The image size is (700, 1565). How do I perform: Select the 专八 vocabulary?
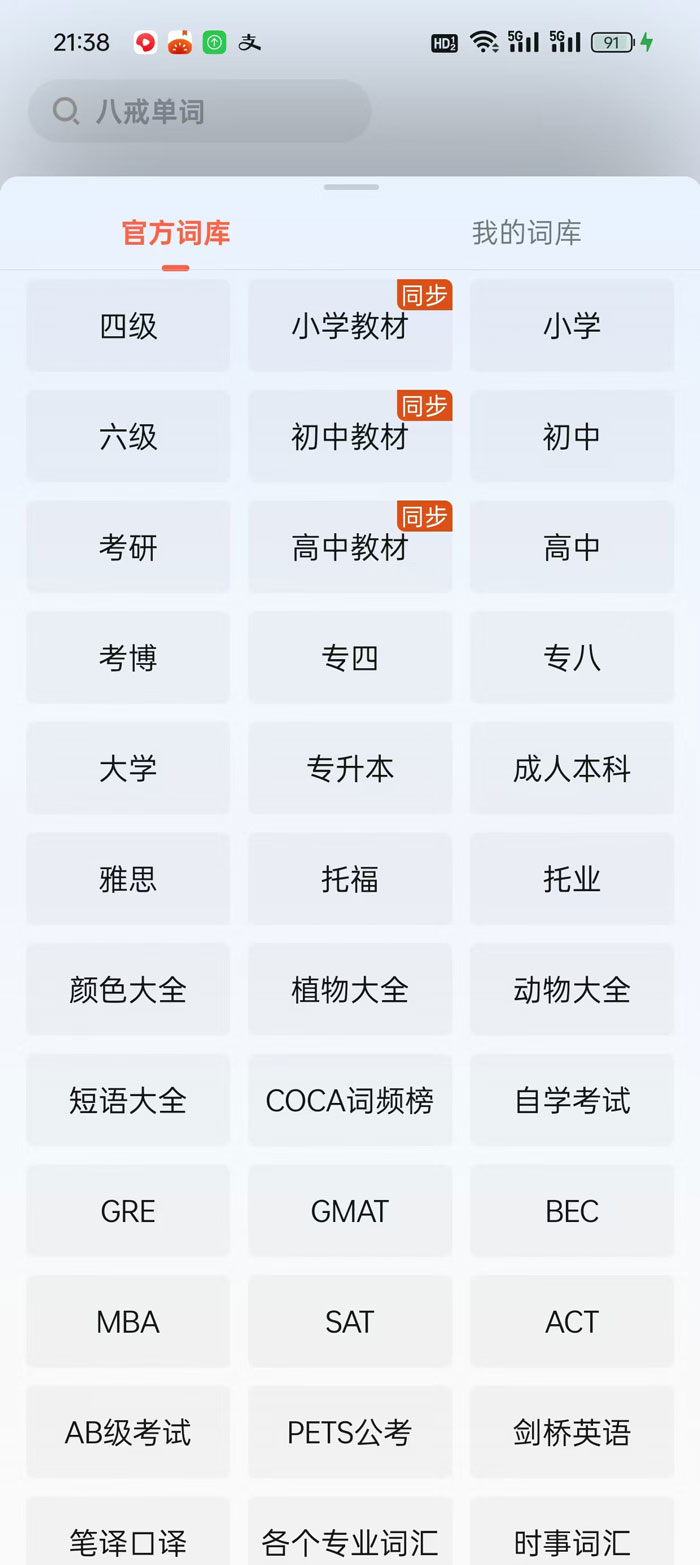pos(572,658)
